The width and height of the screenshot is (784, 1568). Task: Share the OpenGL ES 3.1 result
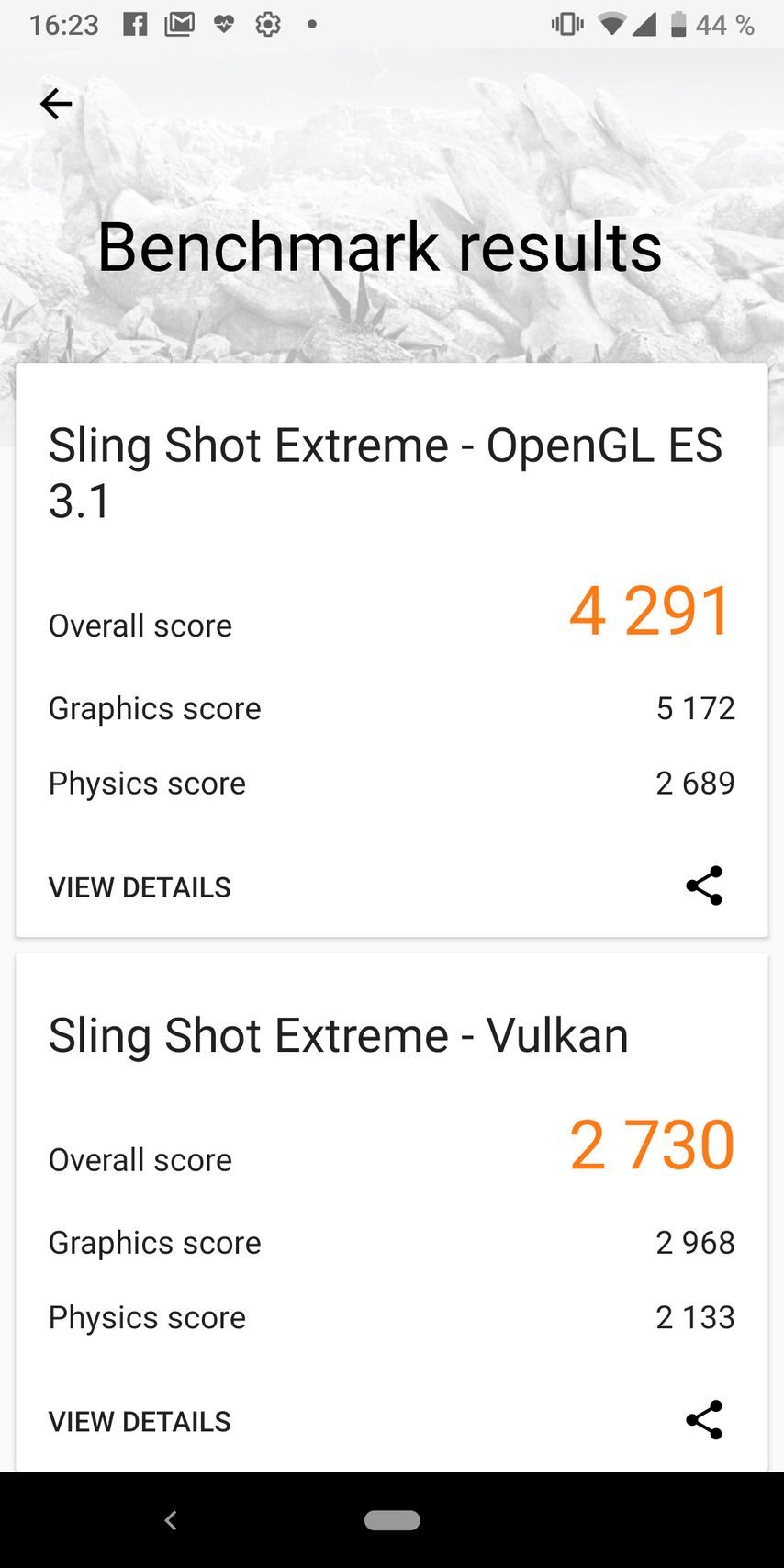(x=704, y=886)
